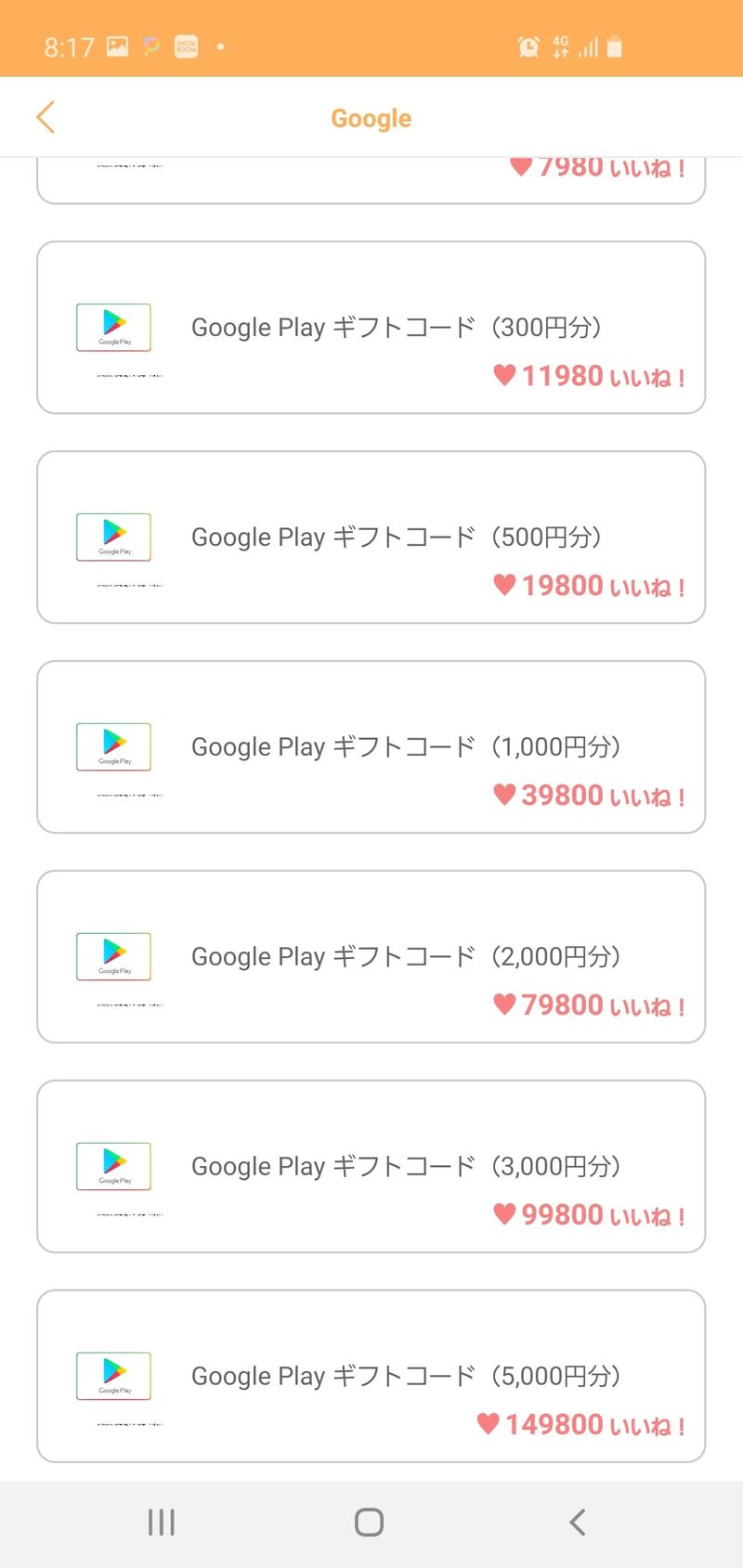The width and height of the screenshot is (743, 1568).
Task: Tap the Google Play 5,000円分 gift code card
Action: point(371,1376)
